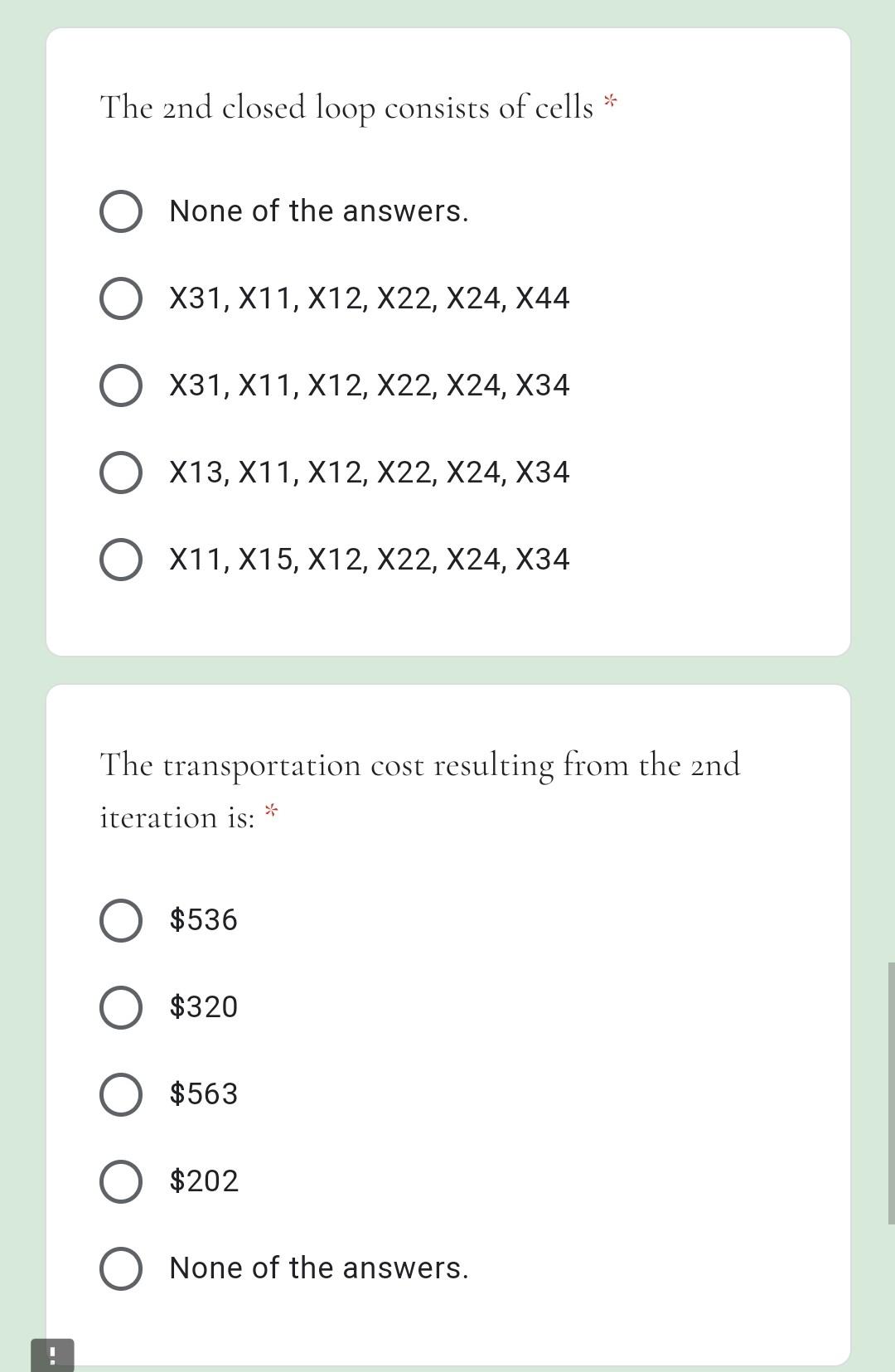The width and height of the screenshot is (895, 1372).
Task: Choose the $202 answer option
Action: pyautogui.click(x=121, y=1181)
